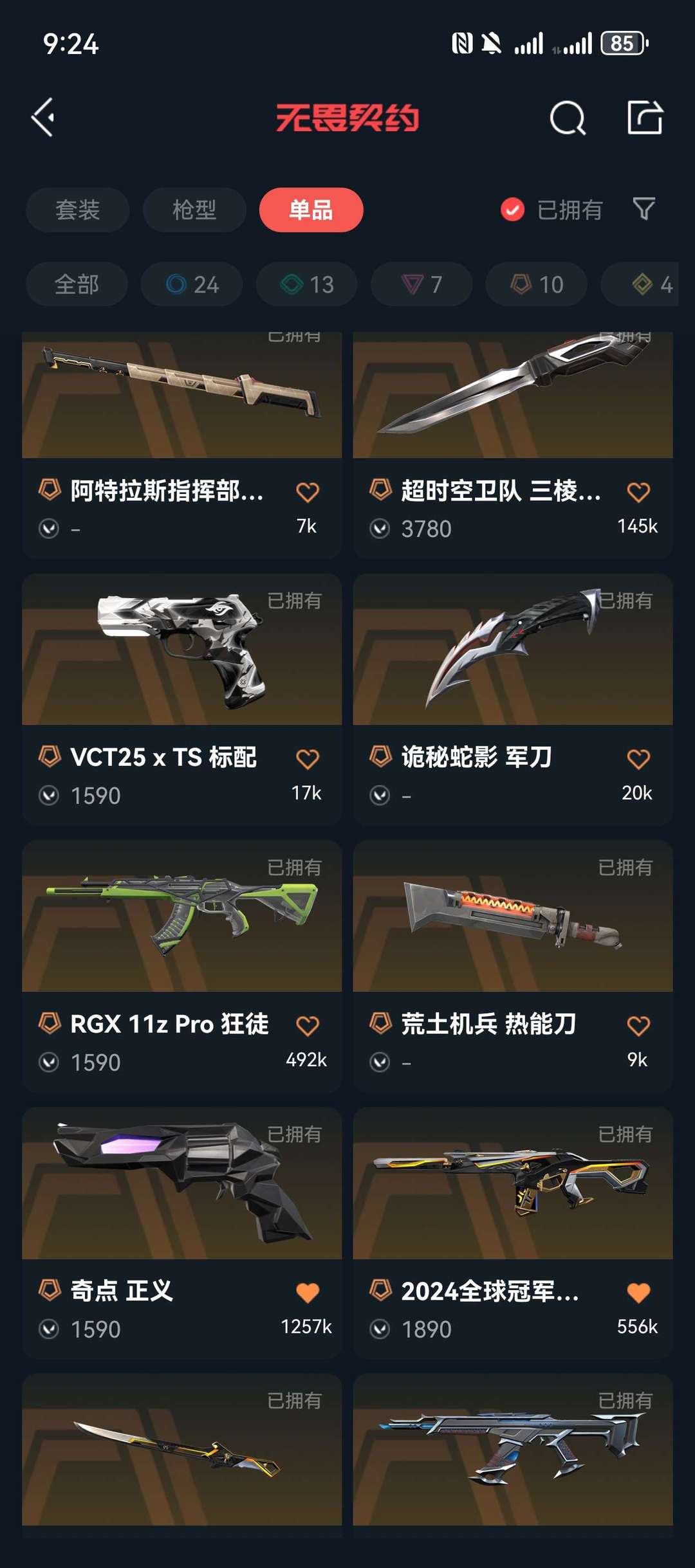The image size is (695, 1568).
Task: Like the 超时空卫队 三棱 knife skin
Action: 638,492
